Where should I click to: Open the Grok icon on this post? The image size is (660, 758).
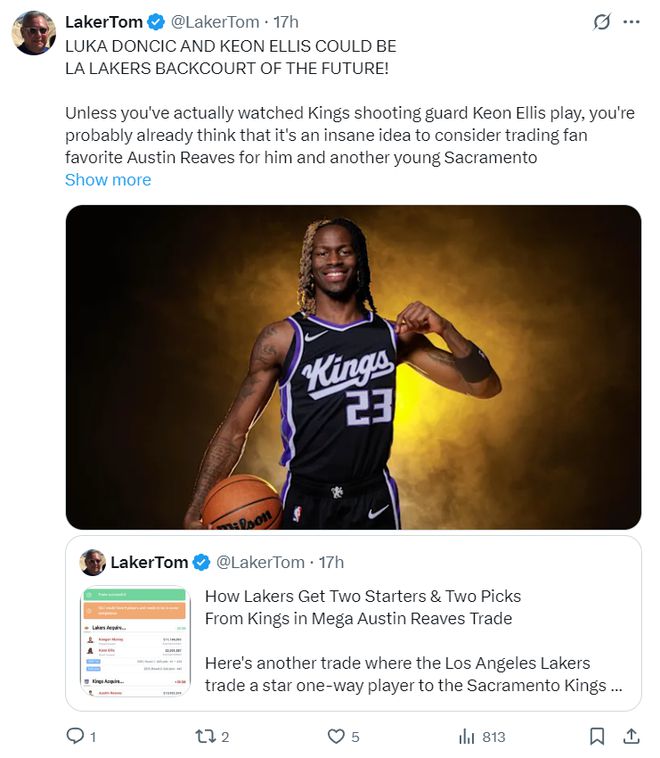point(601,21)
